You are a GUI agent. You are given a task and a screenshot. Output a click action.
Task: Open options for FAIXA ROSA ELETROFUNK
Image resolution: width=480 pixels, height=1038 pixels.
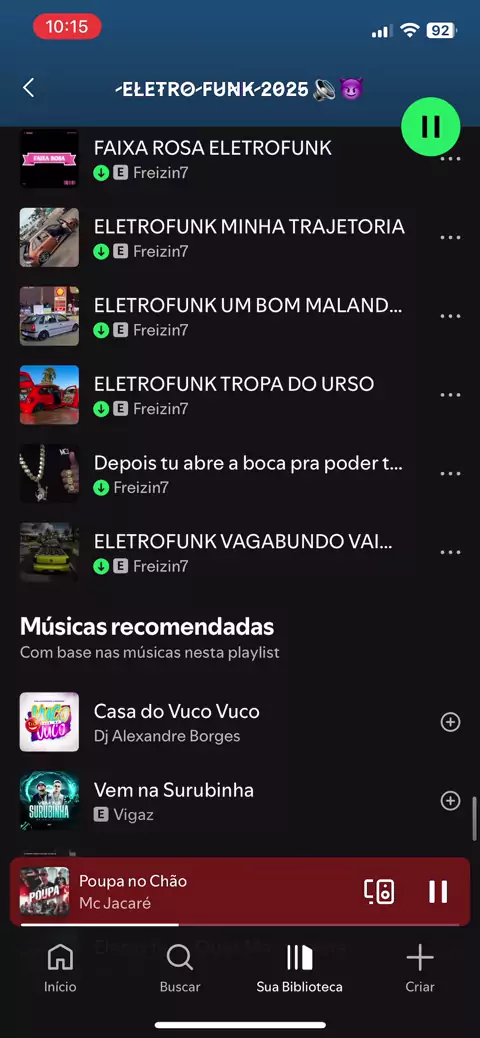450,159
